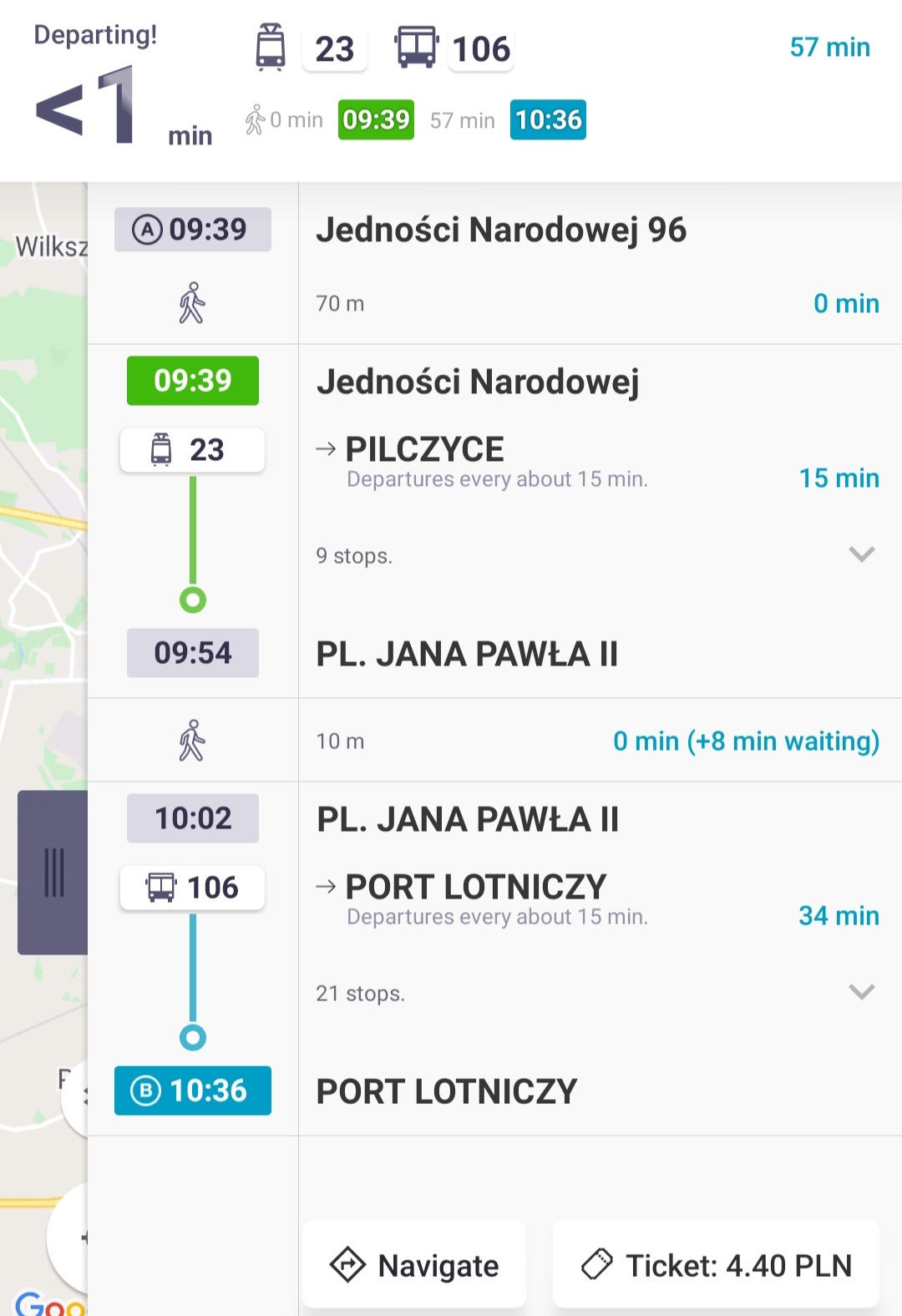The width and height of the screenshot is (902, 1316).
Task: Expand the 21 stops list for bus 106
Action: pyautogui.click(x=861, y=992)
